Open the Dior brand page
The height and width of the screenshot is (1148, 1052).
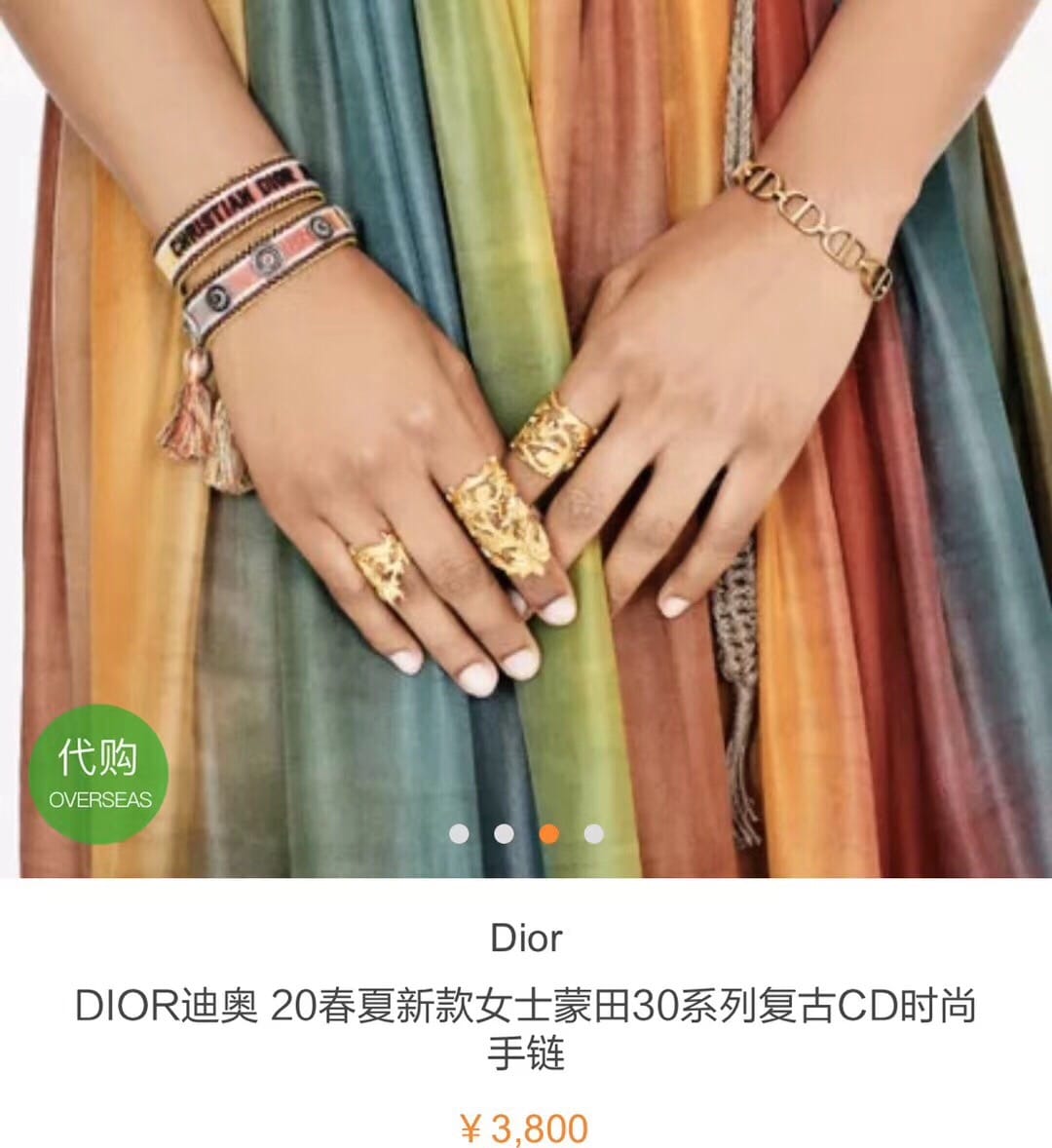[x=526, y=938]
